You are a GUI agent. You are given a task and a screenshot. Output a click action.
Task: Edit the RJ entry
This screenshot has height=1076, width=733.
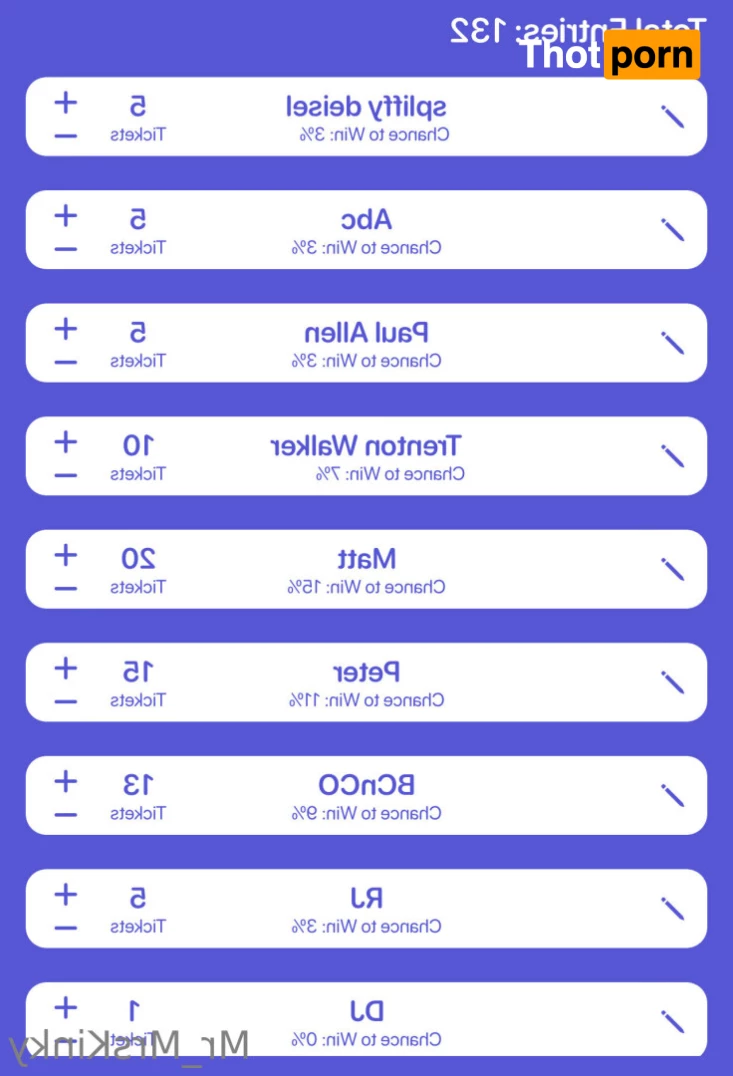[673, 908]
